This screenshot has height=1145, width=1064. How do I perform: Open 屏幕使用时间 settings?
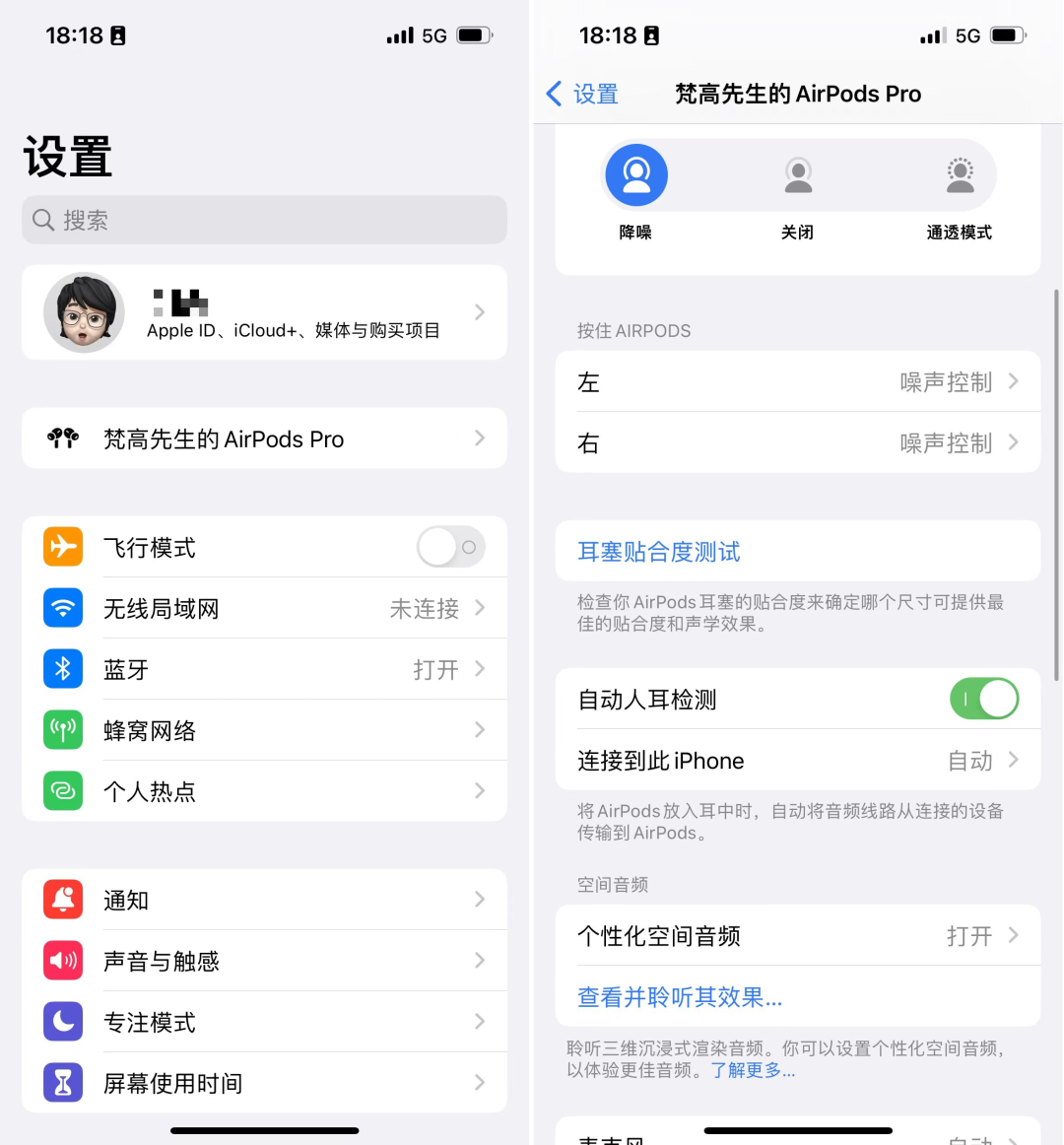pos(264,1083)
